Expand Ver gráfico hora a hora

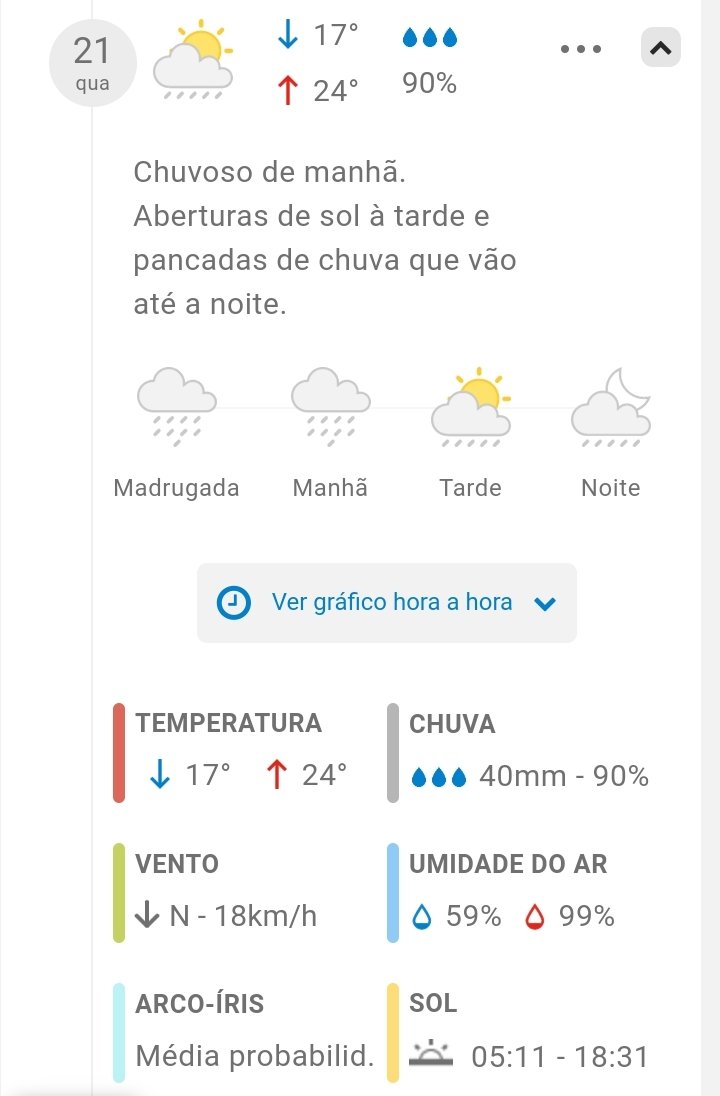(387, 603)
